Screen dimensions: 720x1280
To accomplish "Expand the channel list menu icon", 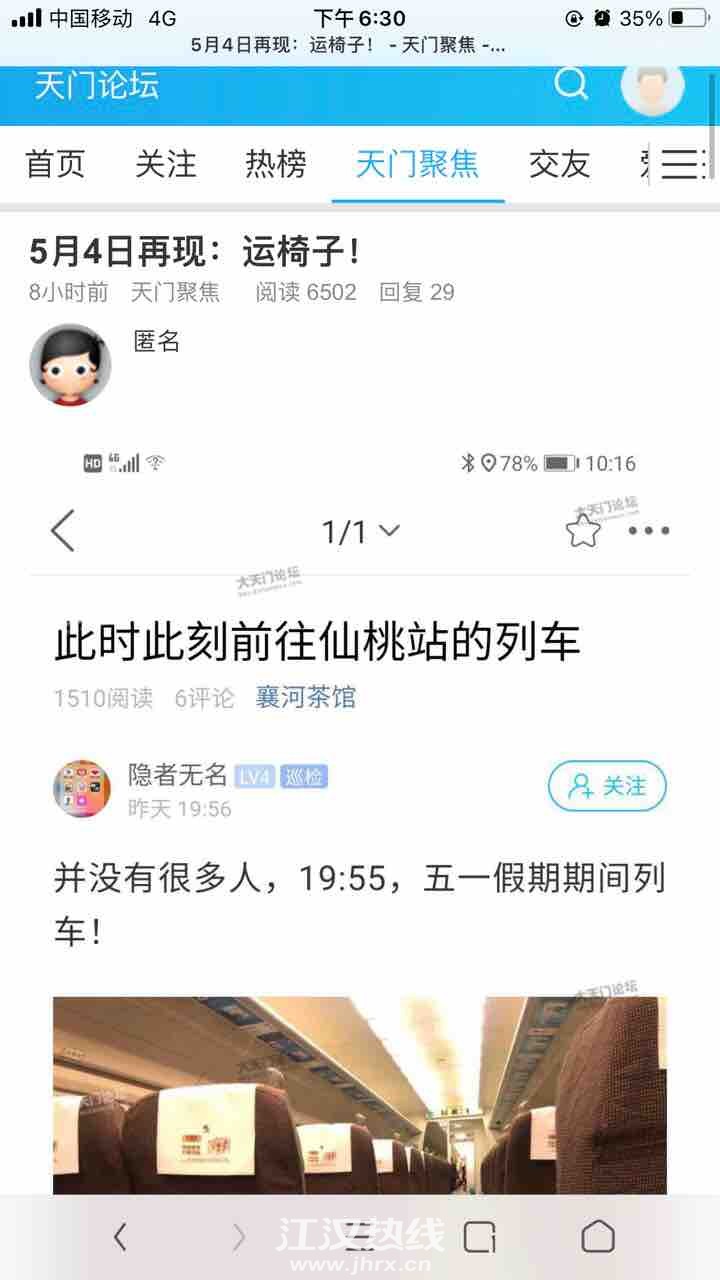I will point(684,164).
